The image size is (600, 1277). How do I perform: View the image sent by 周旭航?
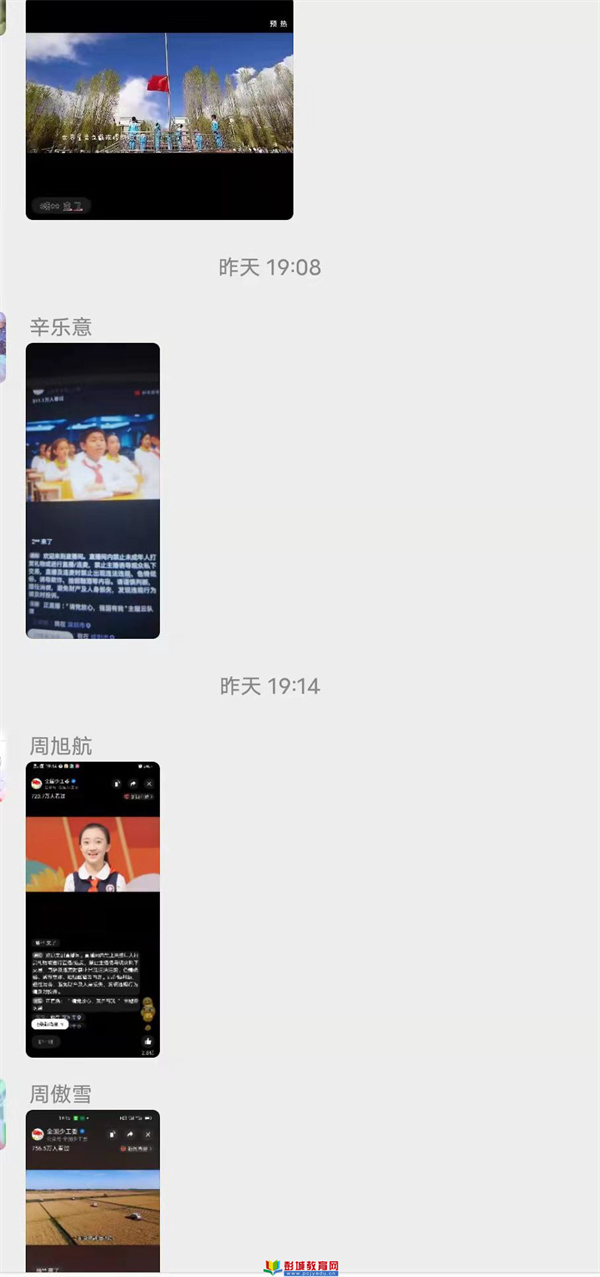[92, 908]
